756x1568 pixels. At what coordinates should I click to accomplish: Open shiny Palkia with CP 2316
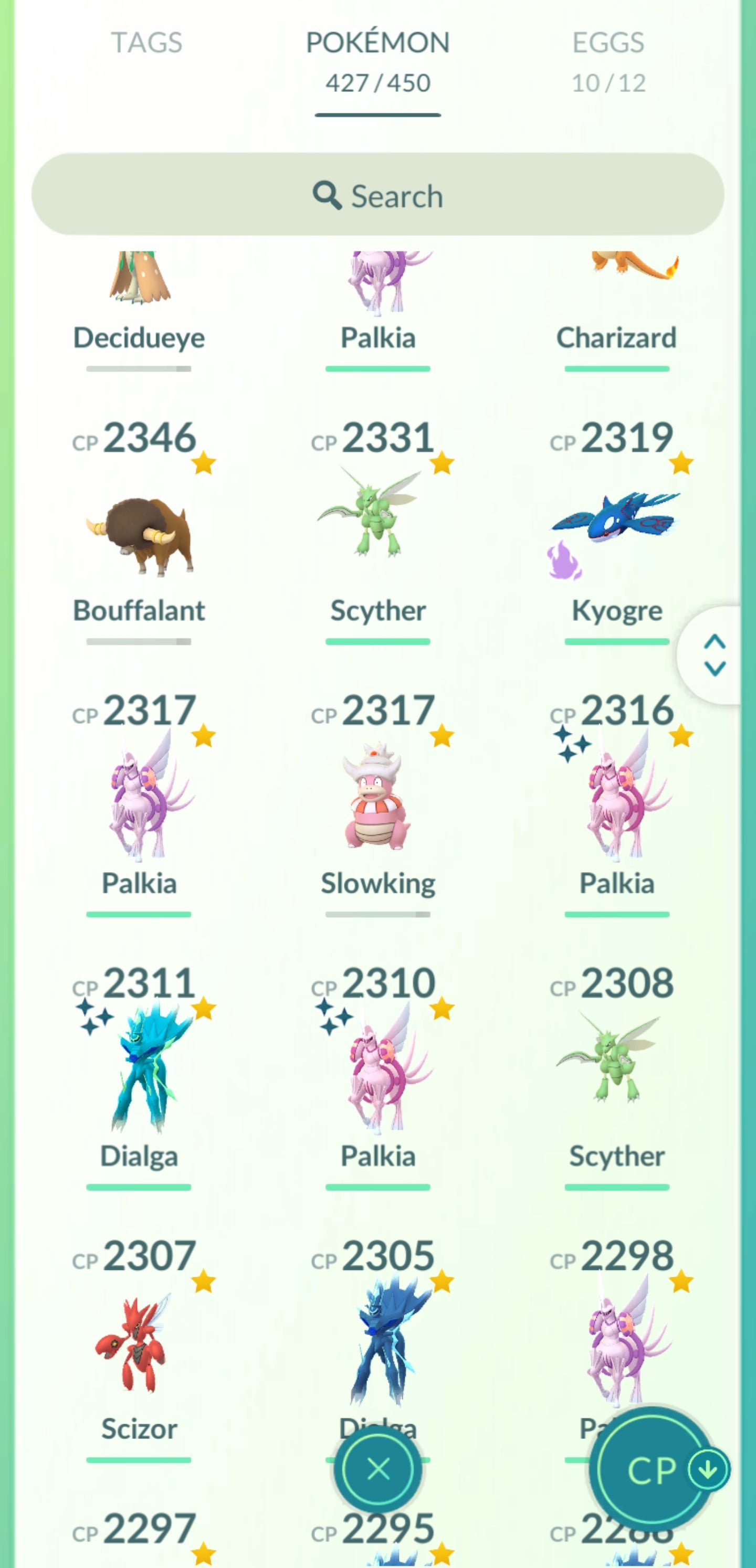tap(616, 798)
